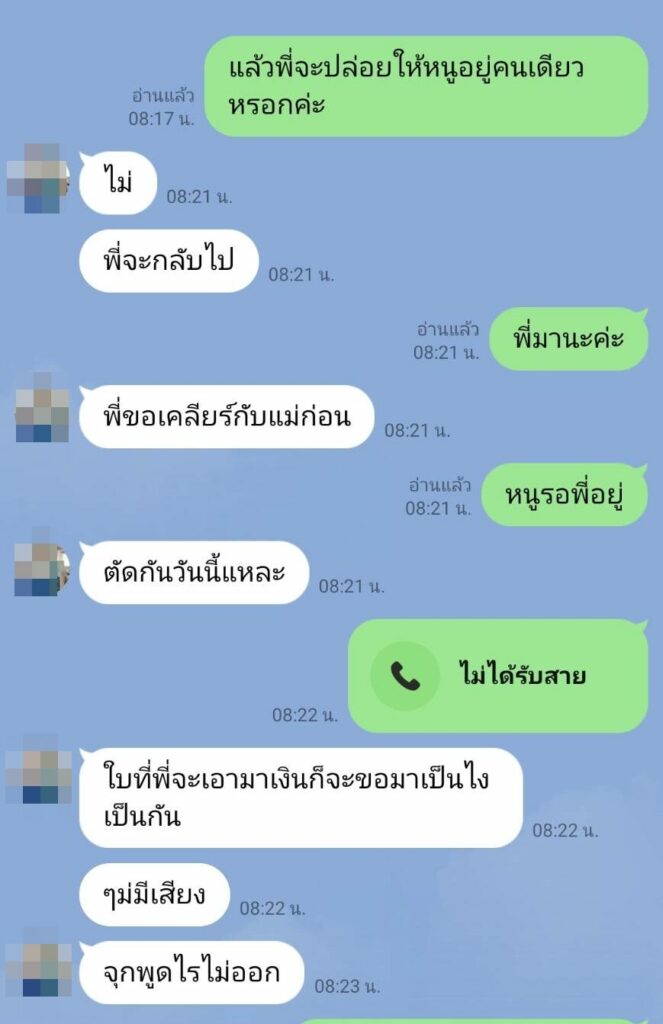
Task: Open the avatar beside 'พี่ขอเคลียร์กับแม่ก่อน'
Action: click(42, 409)
